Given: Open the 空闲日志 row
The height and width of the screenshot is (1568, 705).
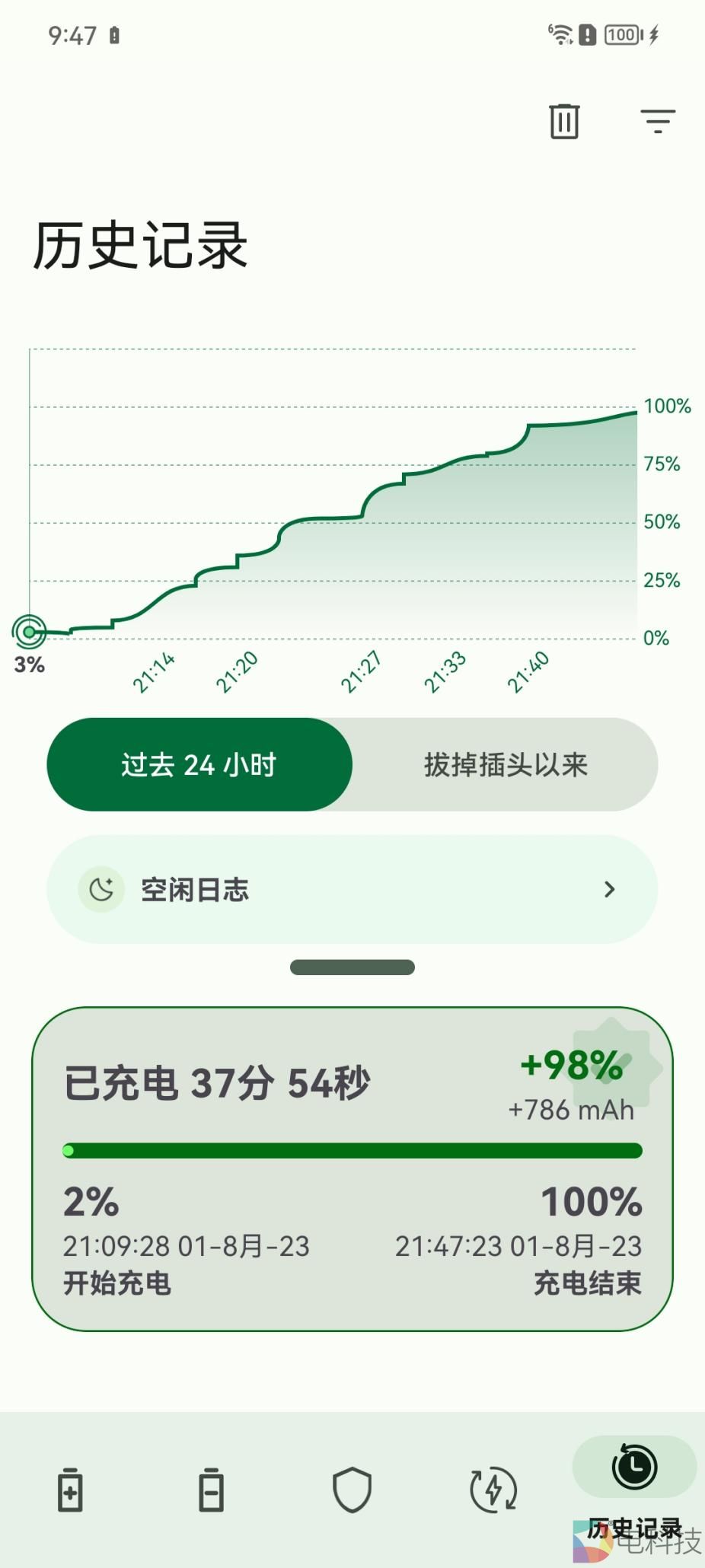Looking at the screenshot, I should (352, 889).
